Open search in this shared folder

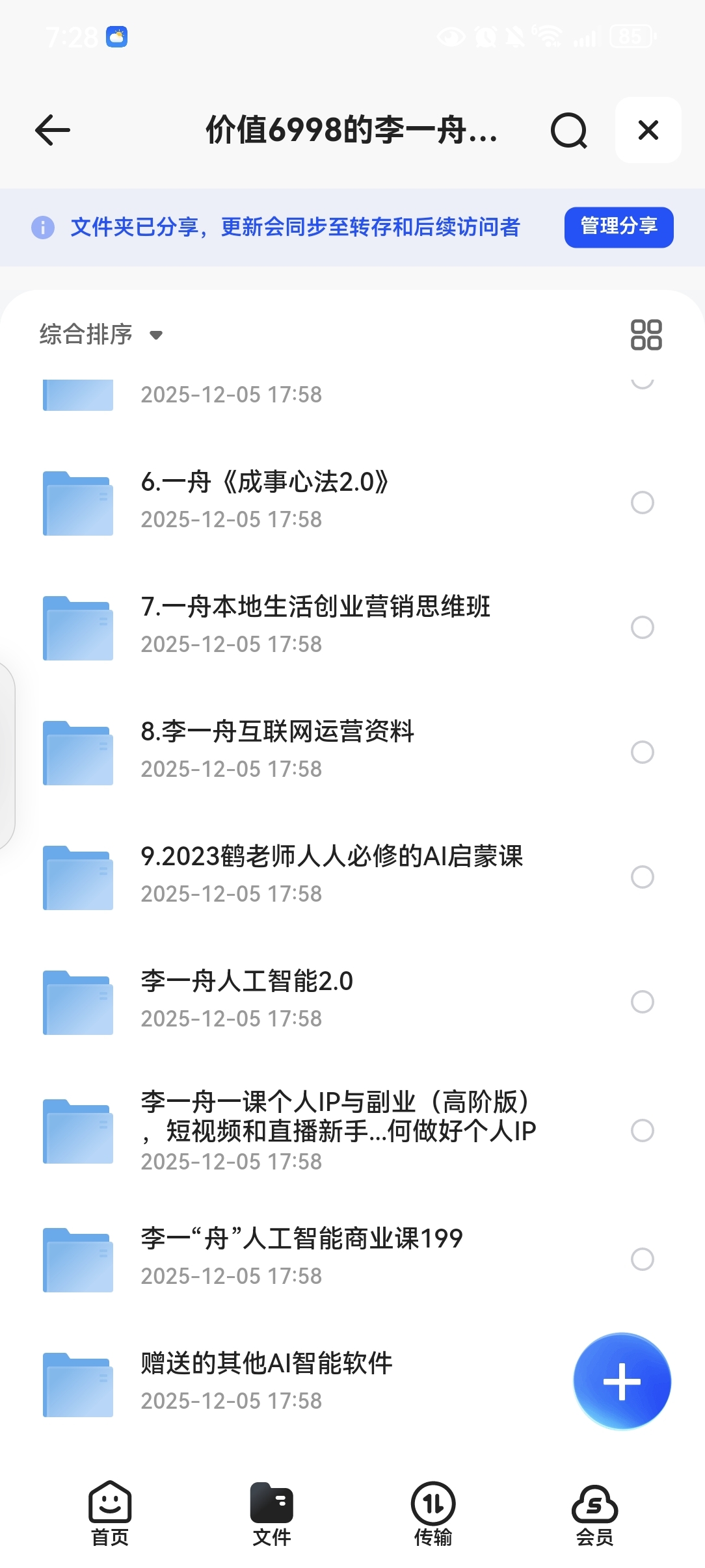click(568, 130)
